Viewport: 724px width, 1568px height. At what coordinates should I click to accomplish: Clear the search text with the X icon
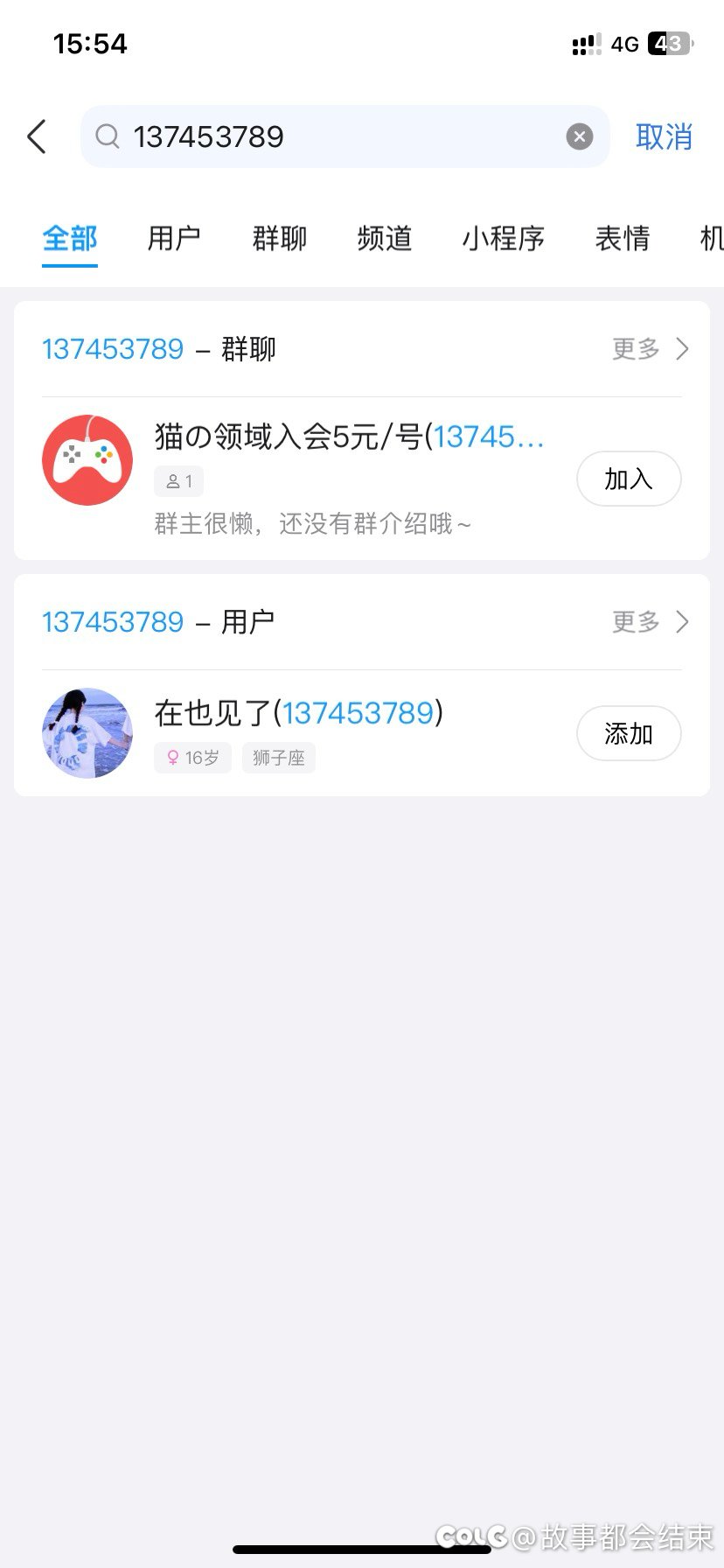[579, 136]
